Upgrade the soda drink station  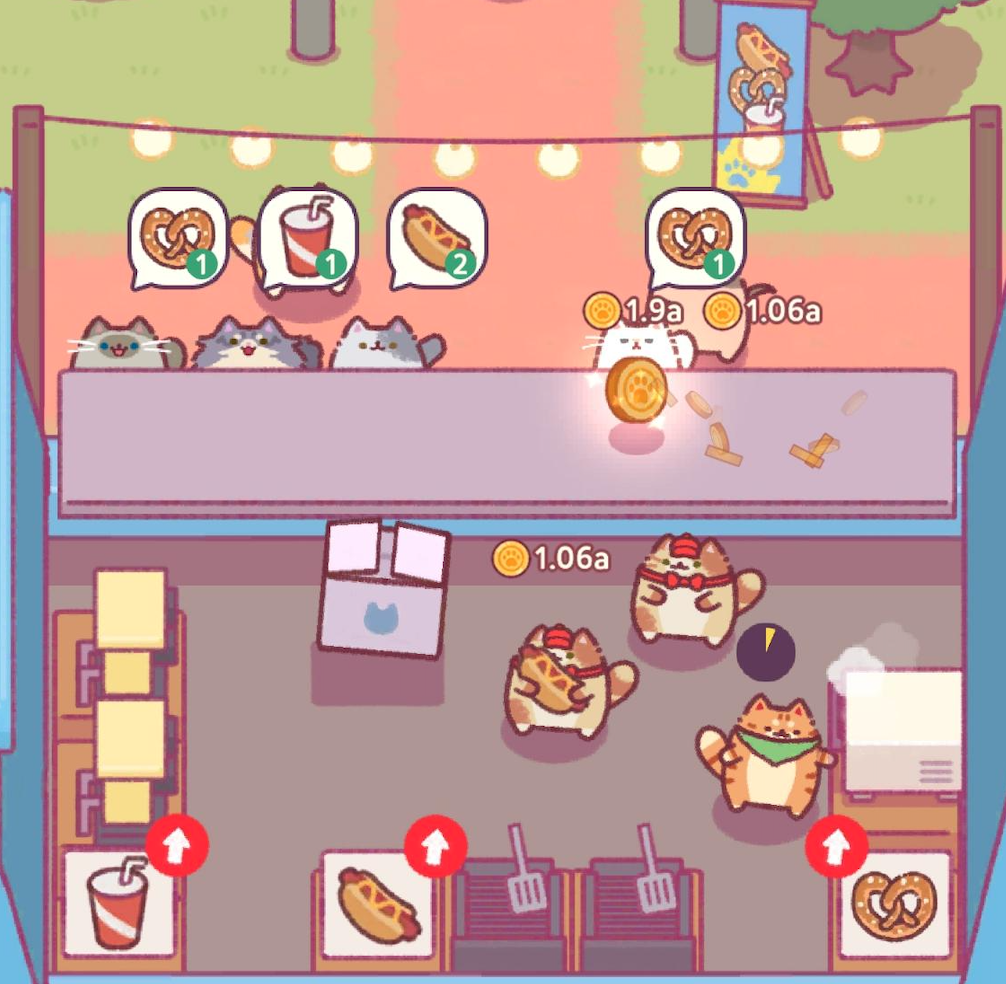(x=177, y=846)
